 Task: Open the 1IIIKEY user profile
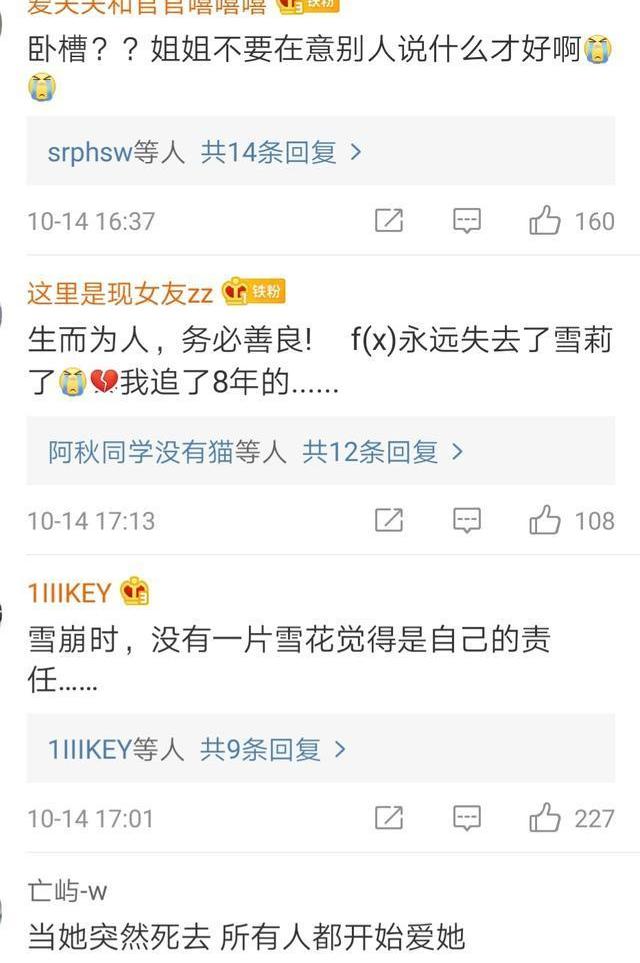[69, 592]
